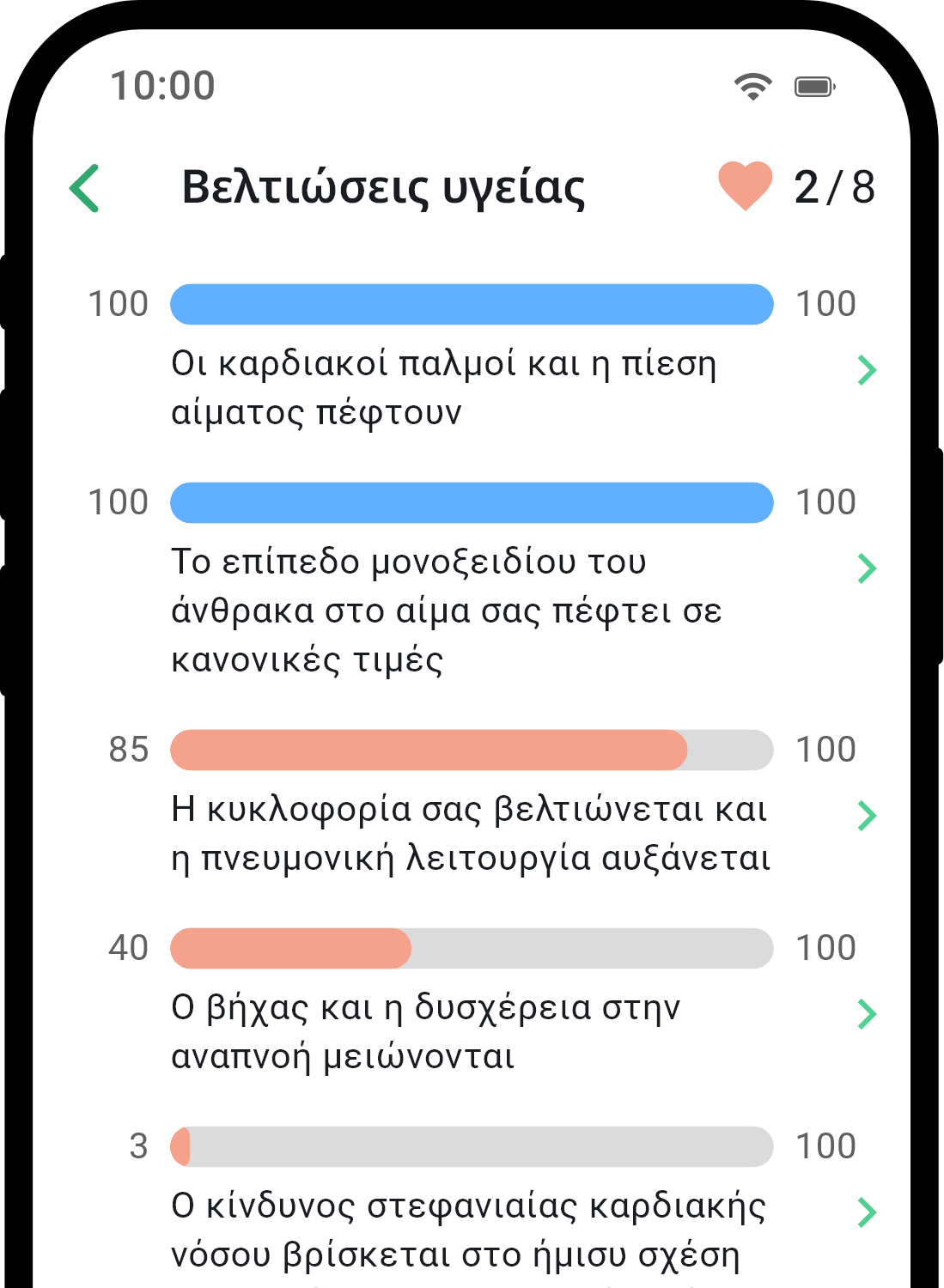Click the number 3 next to last bar
The width and height of the screenshot is (944, 1288).
(x=137, y=1145)
